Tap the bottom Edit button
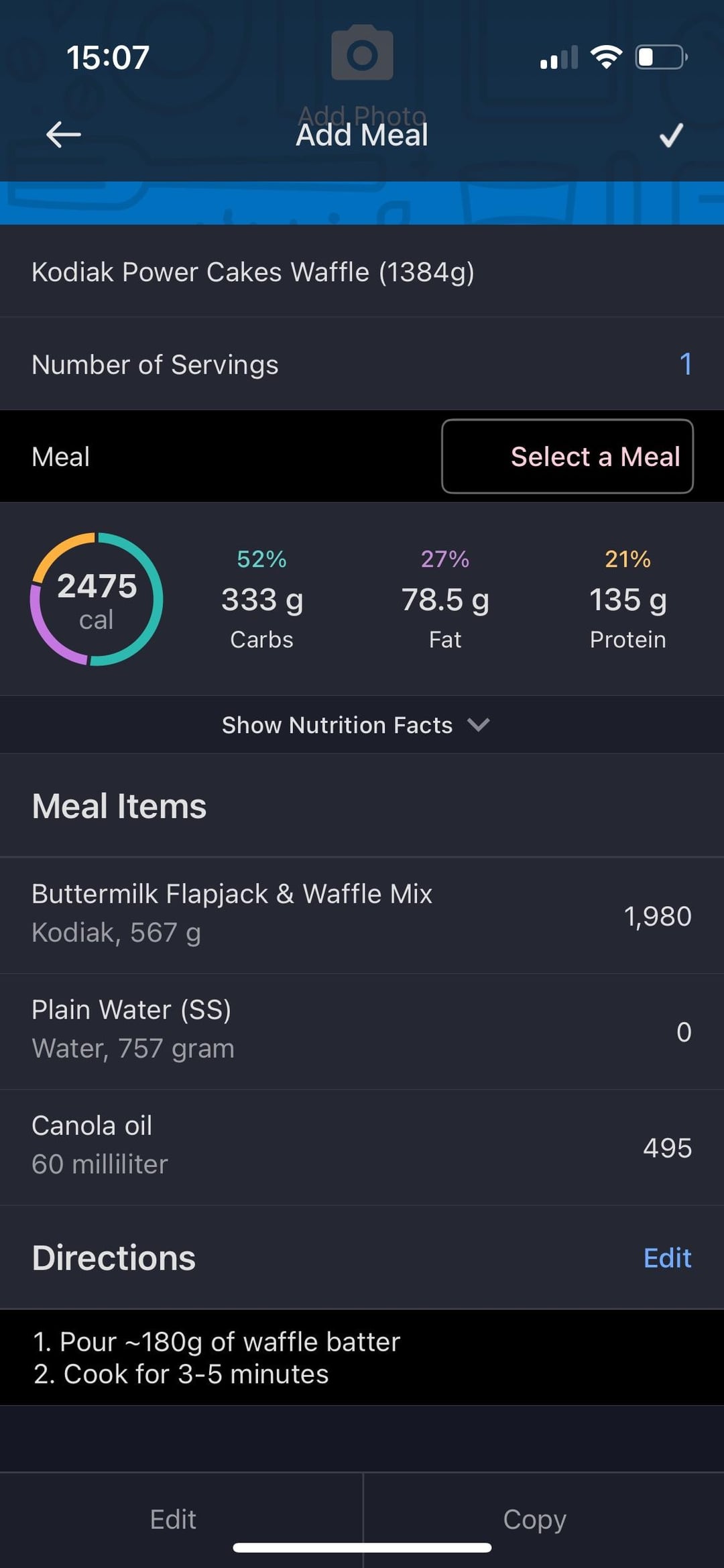Viewport: 724px width, 1568px height. click(x=173, y=1519)
